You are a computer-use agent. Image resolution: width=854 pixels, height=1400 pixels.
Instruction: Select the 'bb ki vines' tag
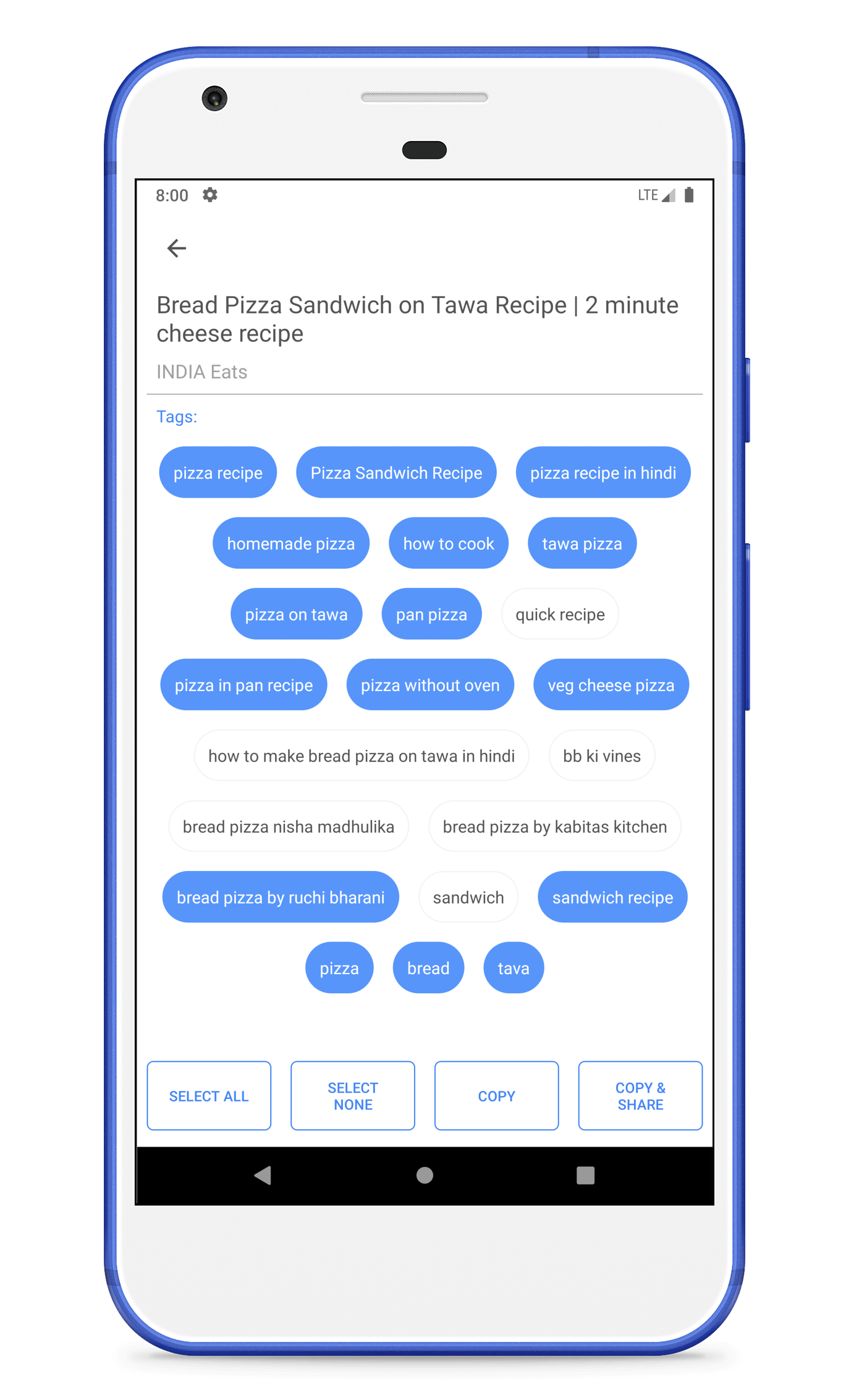click(601, 756)
